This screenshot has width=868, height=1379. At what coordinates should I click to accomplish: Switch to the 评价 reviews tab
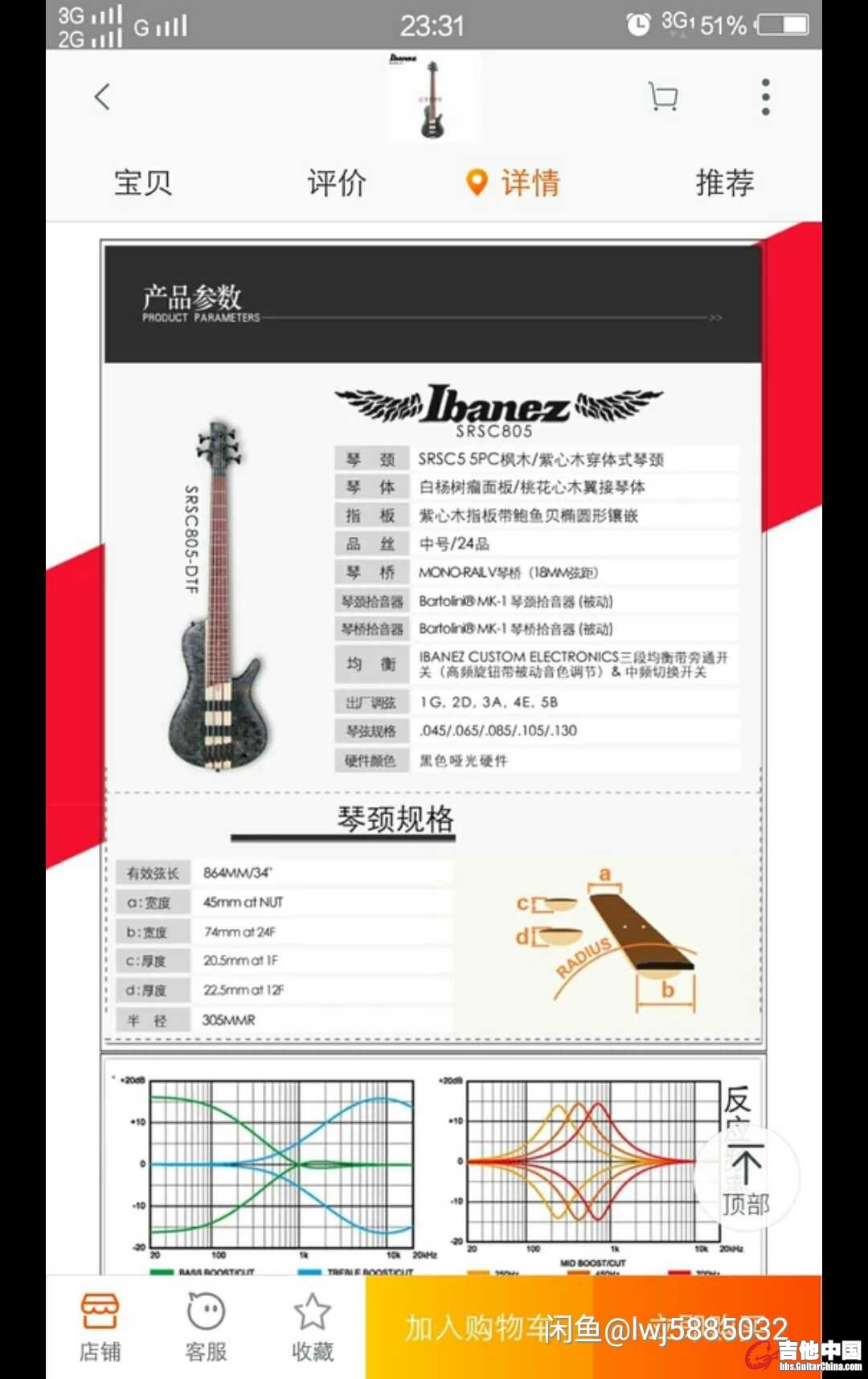[x=337, y=183]
